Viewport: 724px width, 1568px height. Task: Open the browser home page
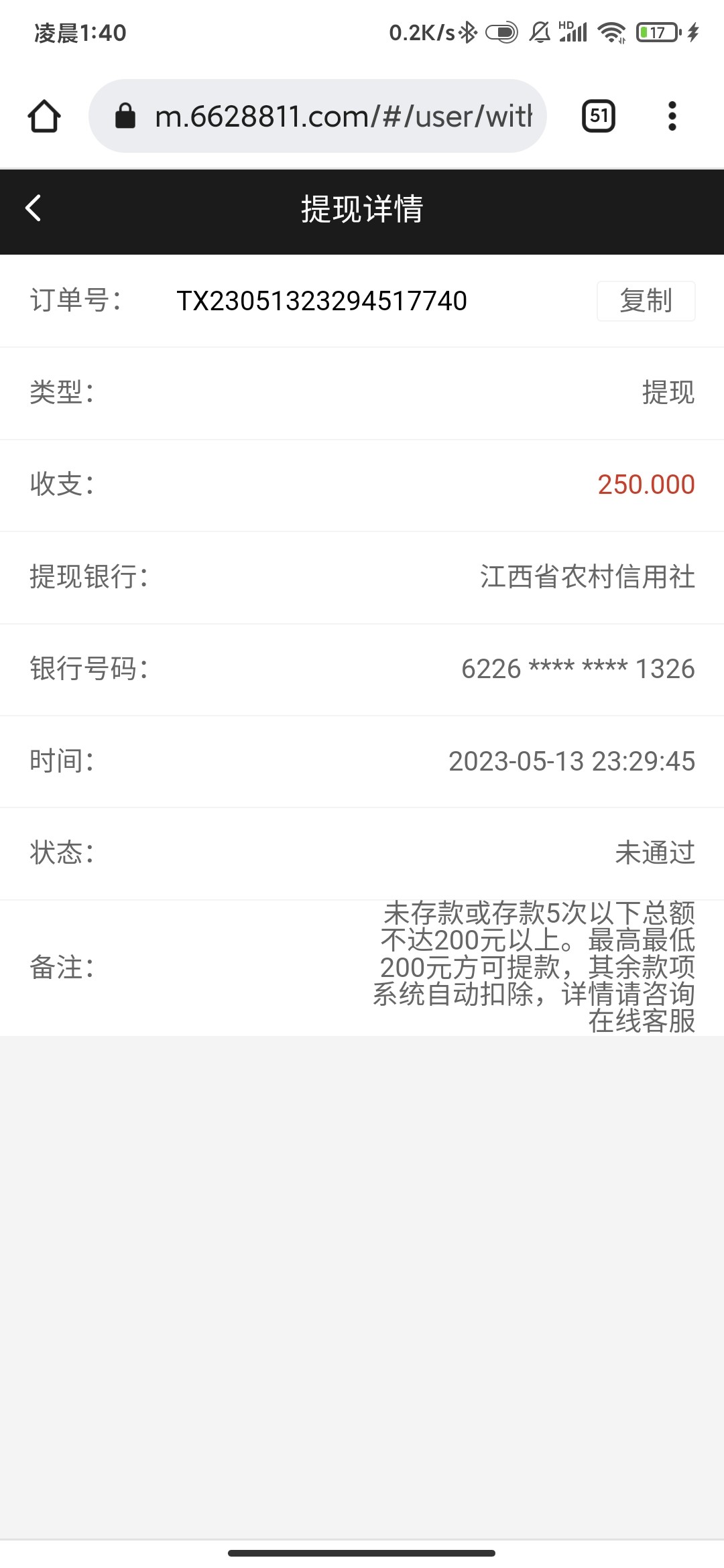[44, 116]
